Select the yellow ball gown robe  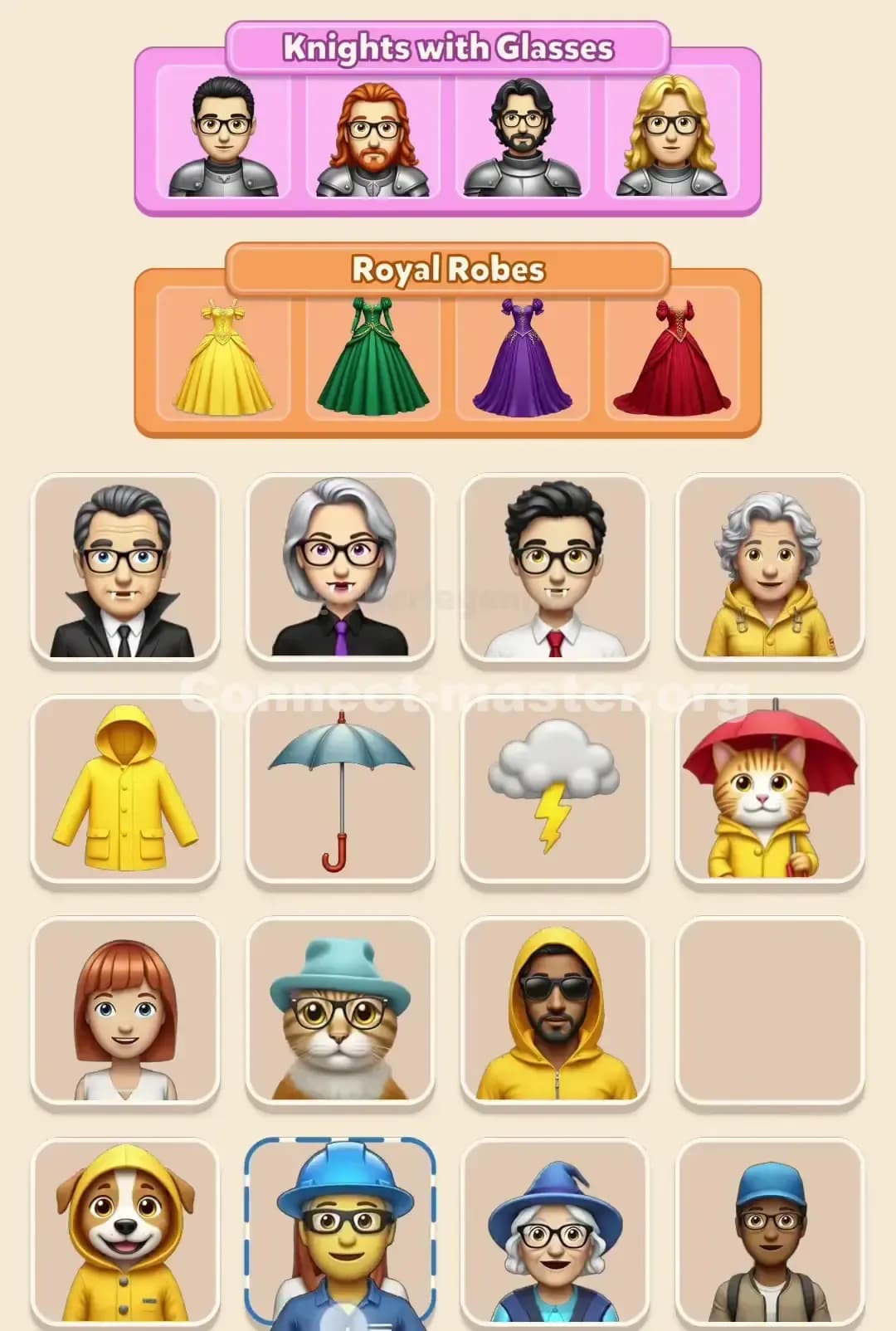pyautogui.click(x=221, y=357)
